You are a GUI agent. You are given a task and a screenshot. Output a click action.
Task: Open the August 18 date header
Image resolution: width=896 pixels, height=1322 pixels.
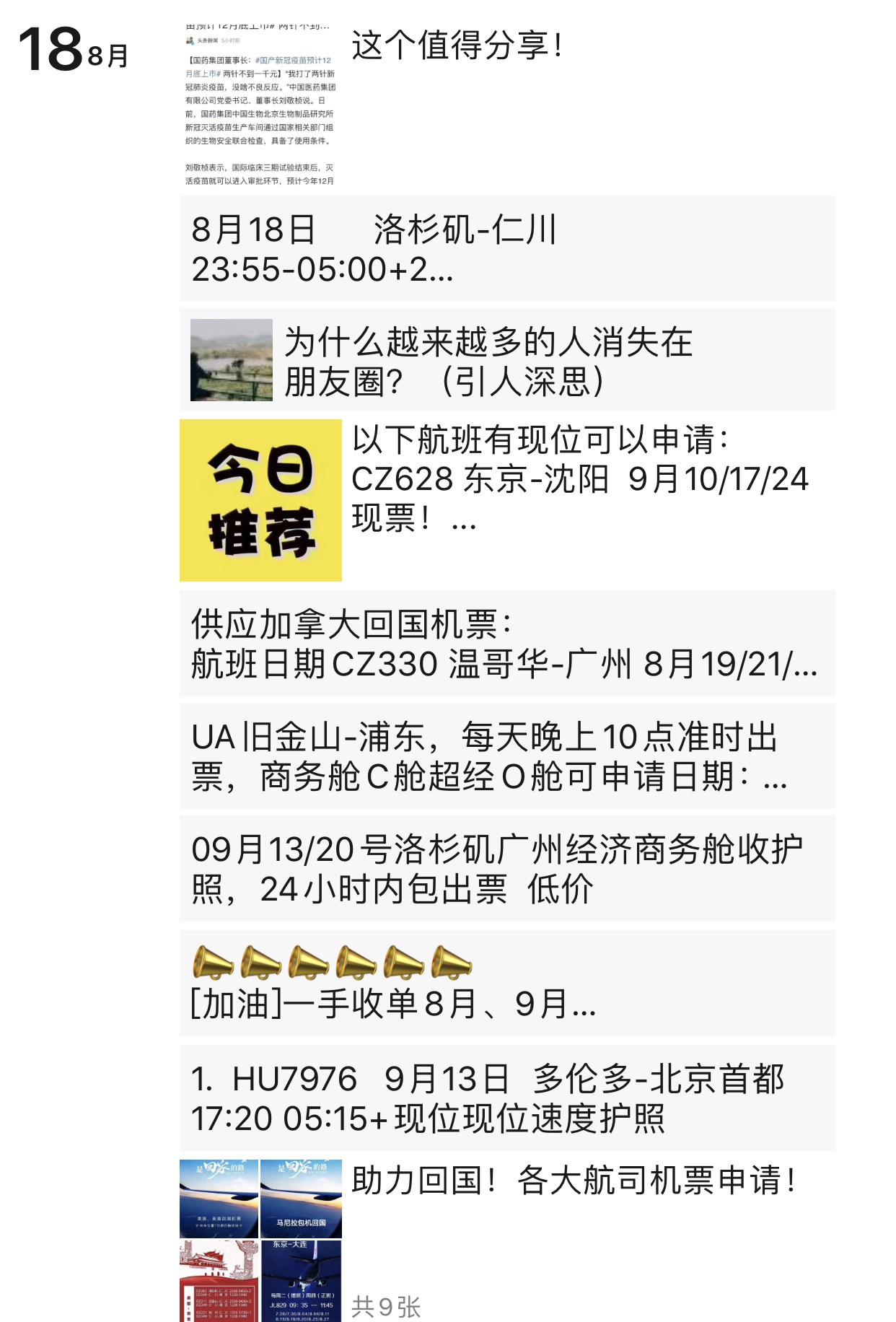(x=72, y=47)
